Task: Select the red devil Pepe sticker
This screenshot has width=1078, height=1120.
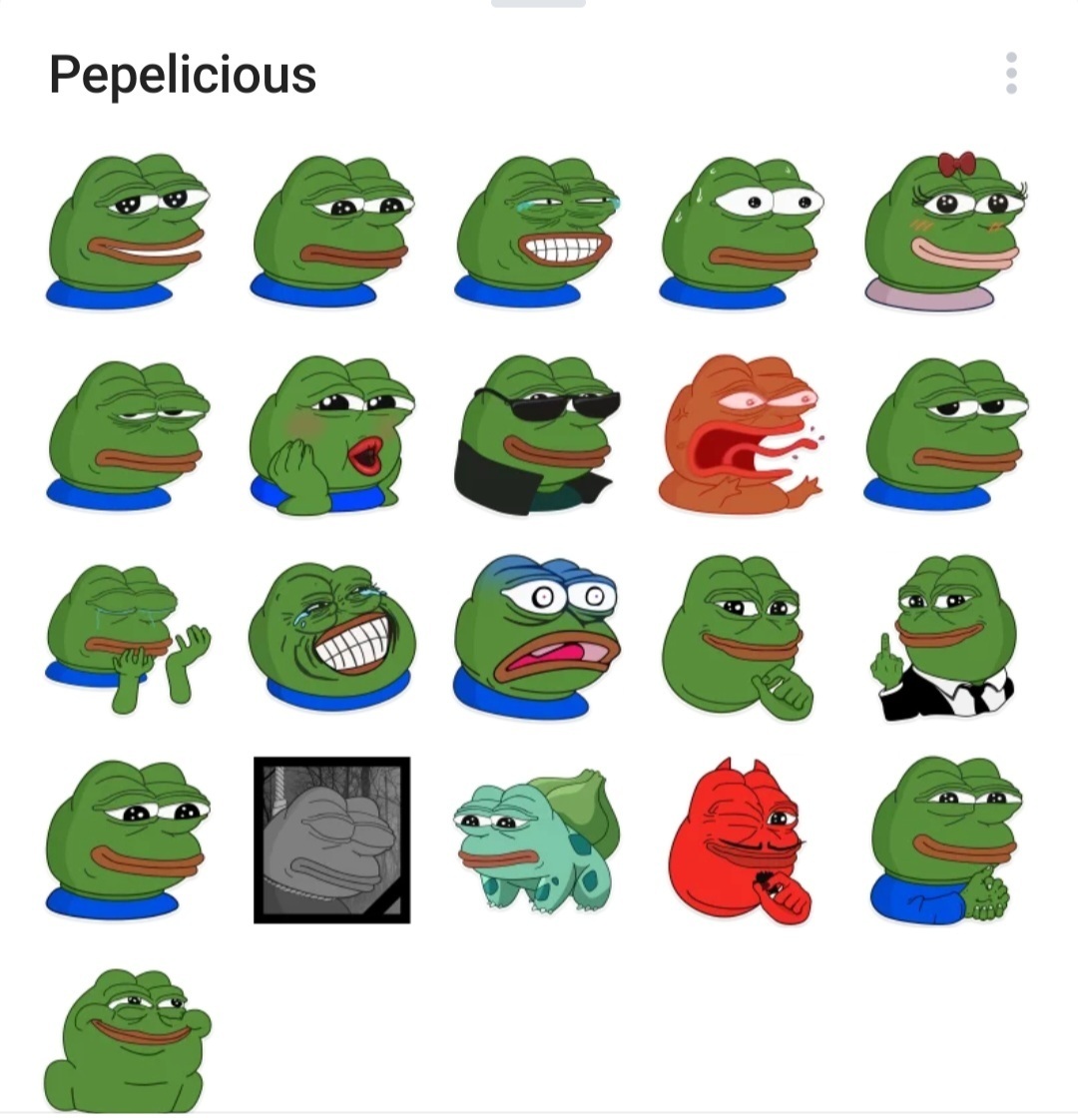Action: tap(739, 840)
